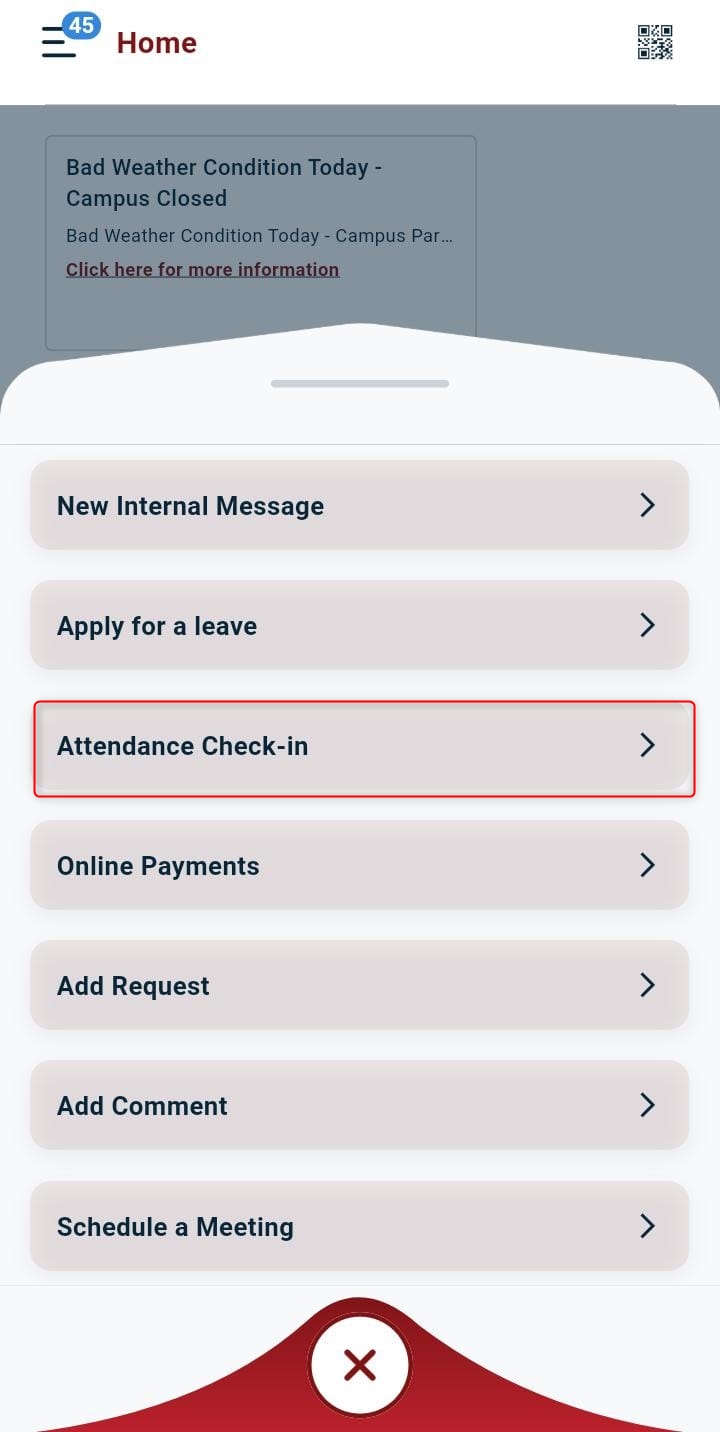Open Attendance Check-in
The height and width of the screenshot is (1432, 720).
point(360,746)
